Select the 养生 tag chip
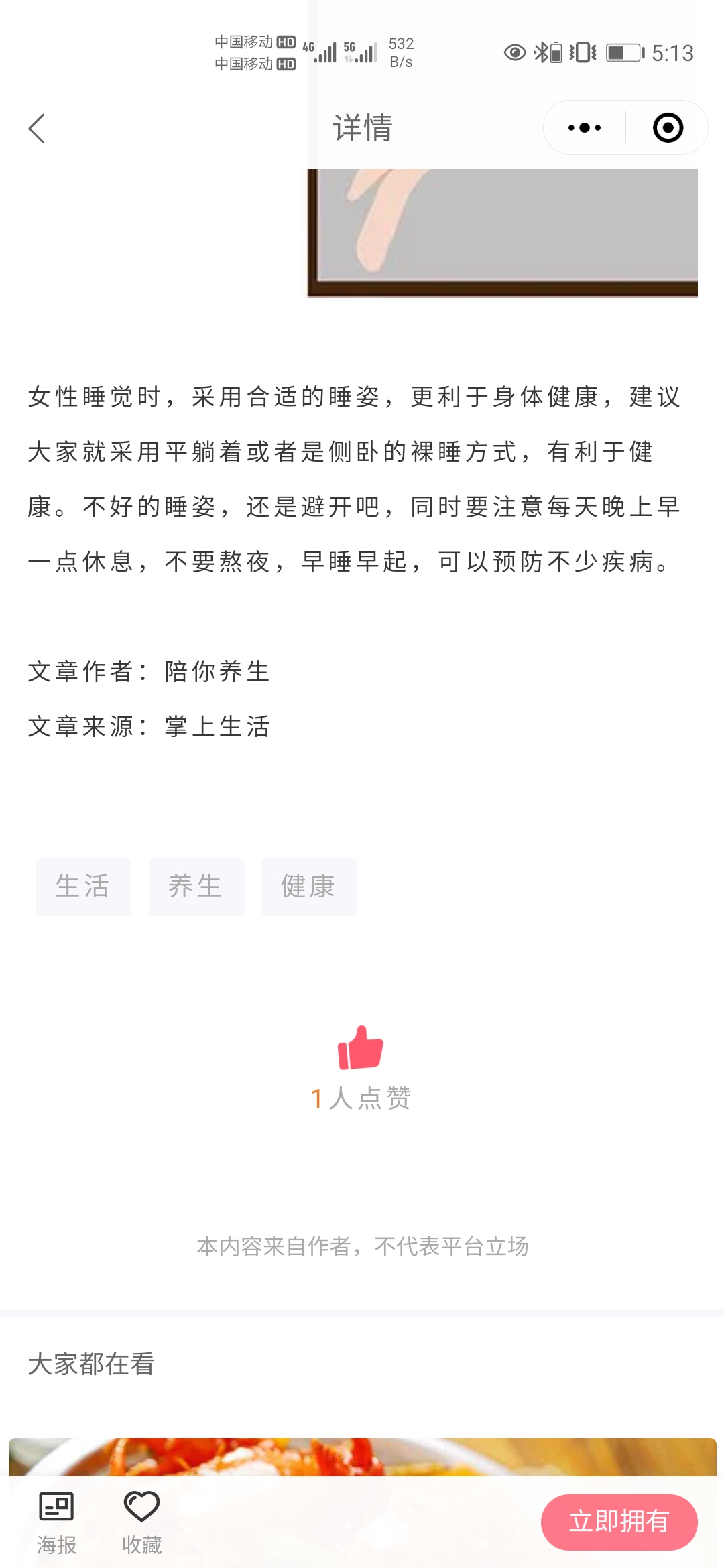The width and height of the screenshot is (724, 1568). (x=196, y=887)
